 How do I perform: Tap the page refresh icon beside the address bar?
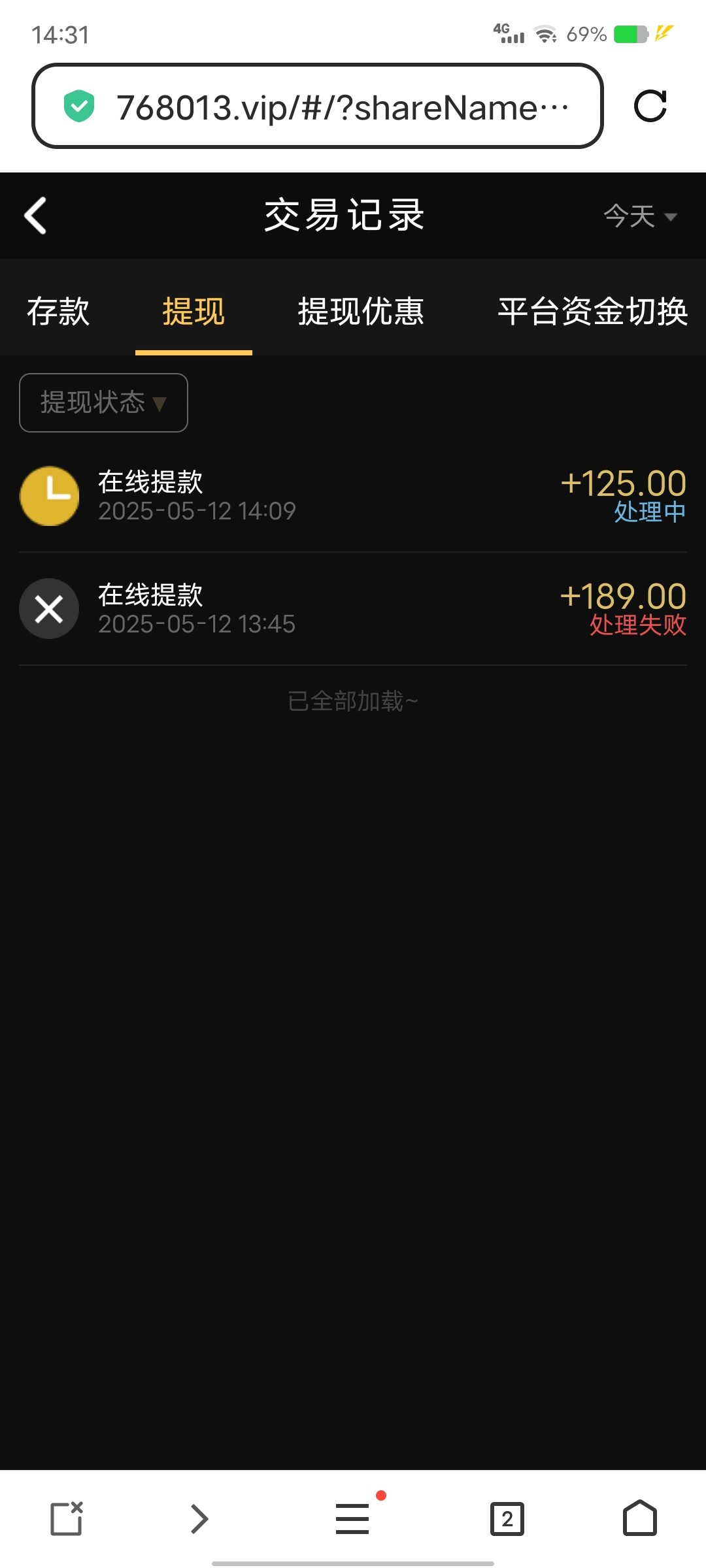coord(650,106)
